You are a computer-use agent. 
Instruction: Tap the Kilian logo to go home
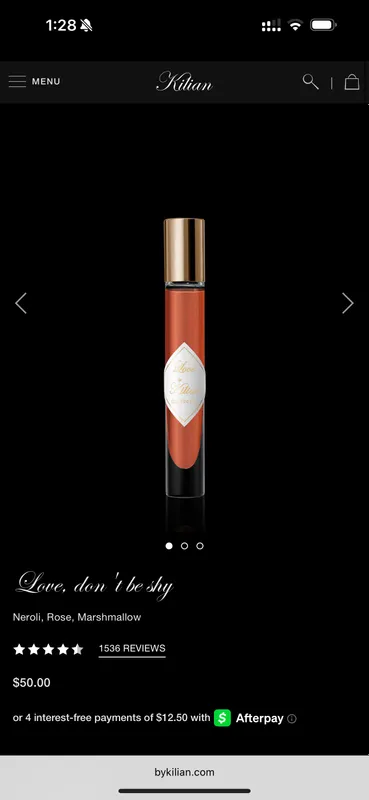click(x=184, y=82)
